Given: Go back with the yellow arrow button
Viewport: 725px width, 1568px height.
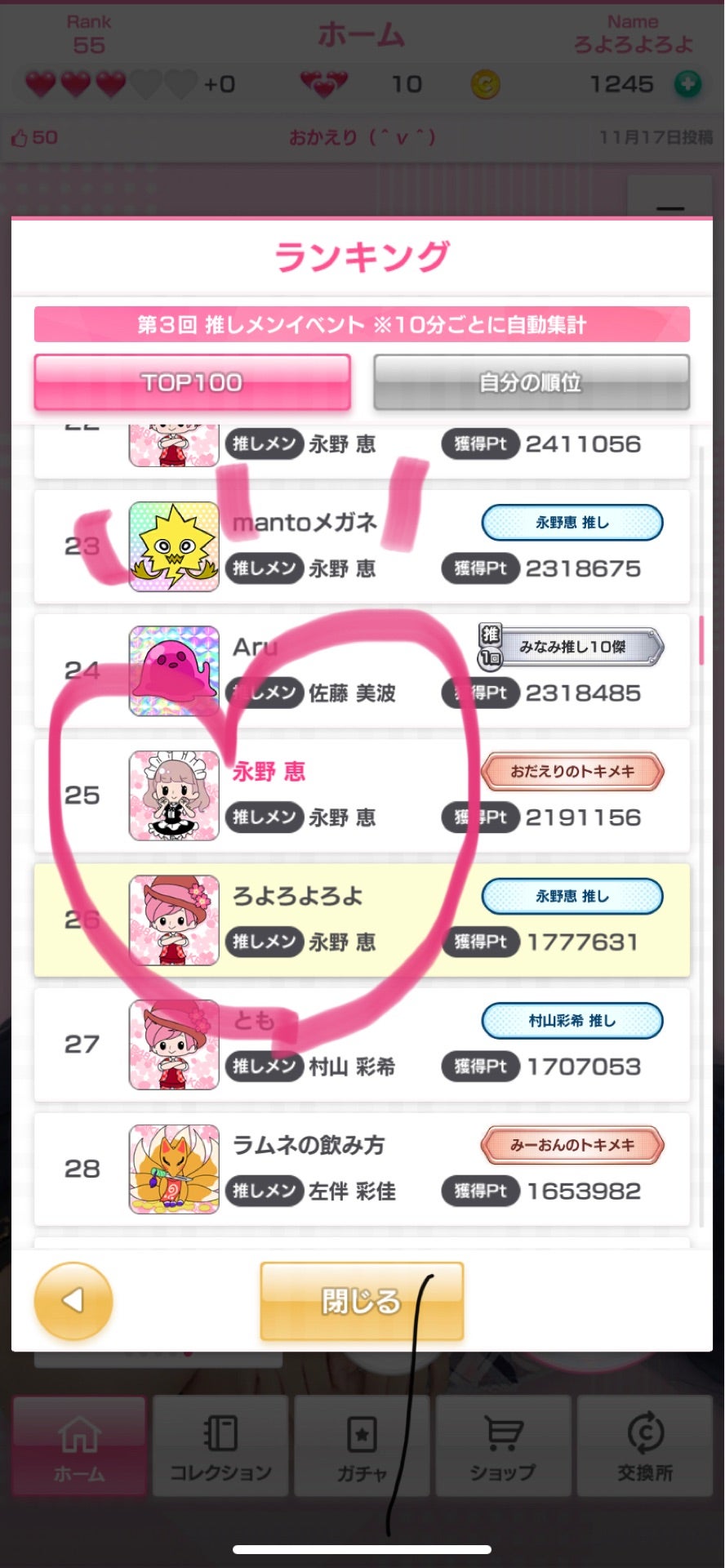Looking at the screenshot, I should (x=73, y=1301).
